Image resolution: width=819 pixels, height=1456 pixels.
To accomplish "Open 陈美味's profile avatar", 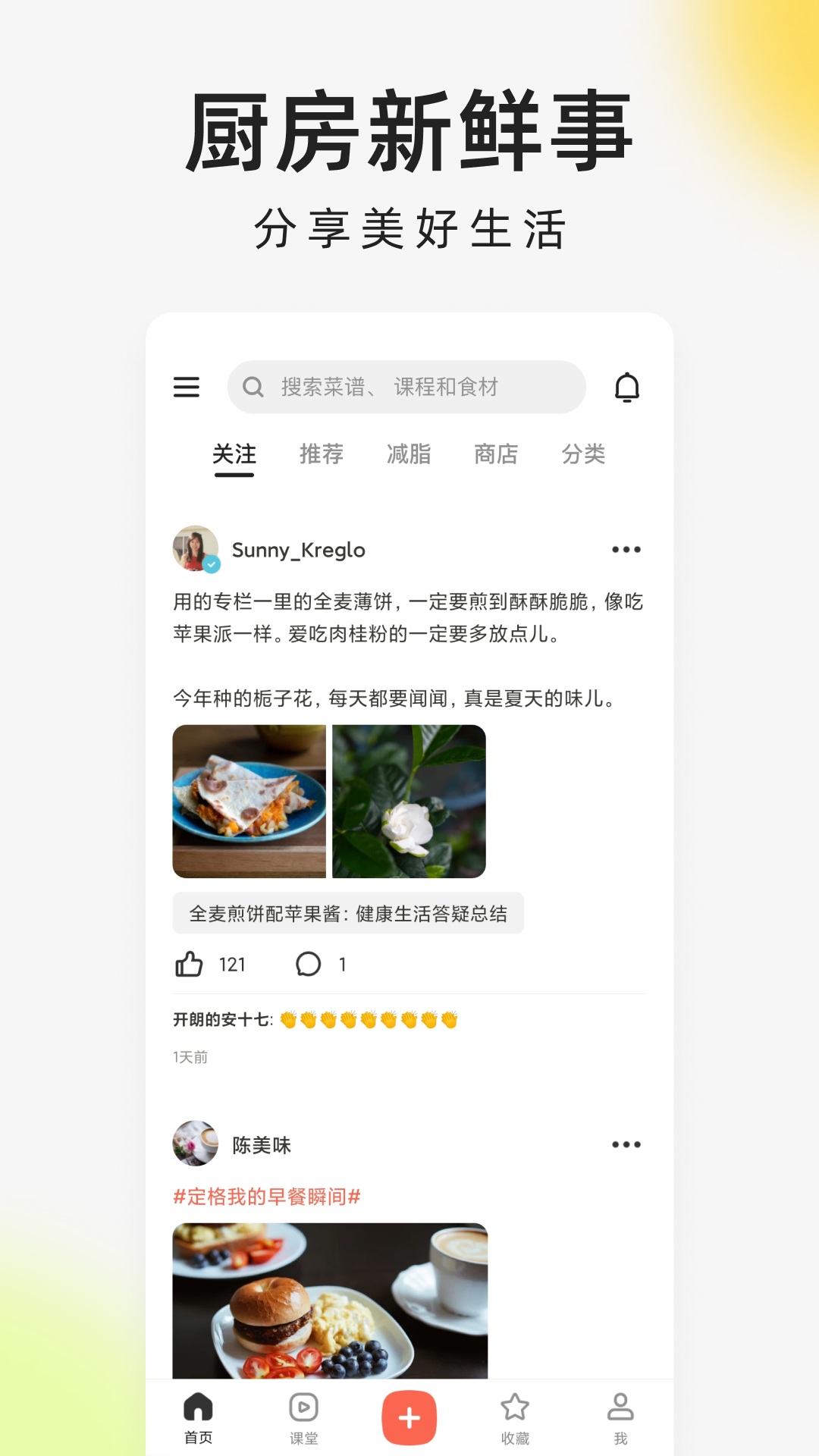I will [x=195, y=1144].
